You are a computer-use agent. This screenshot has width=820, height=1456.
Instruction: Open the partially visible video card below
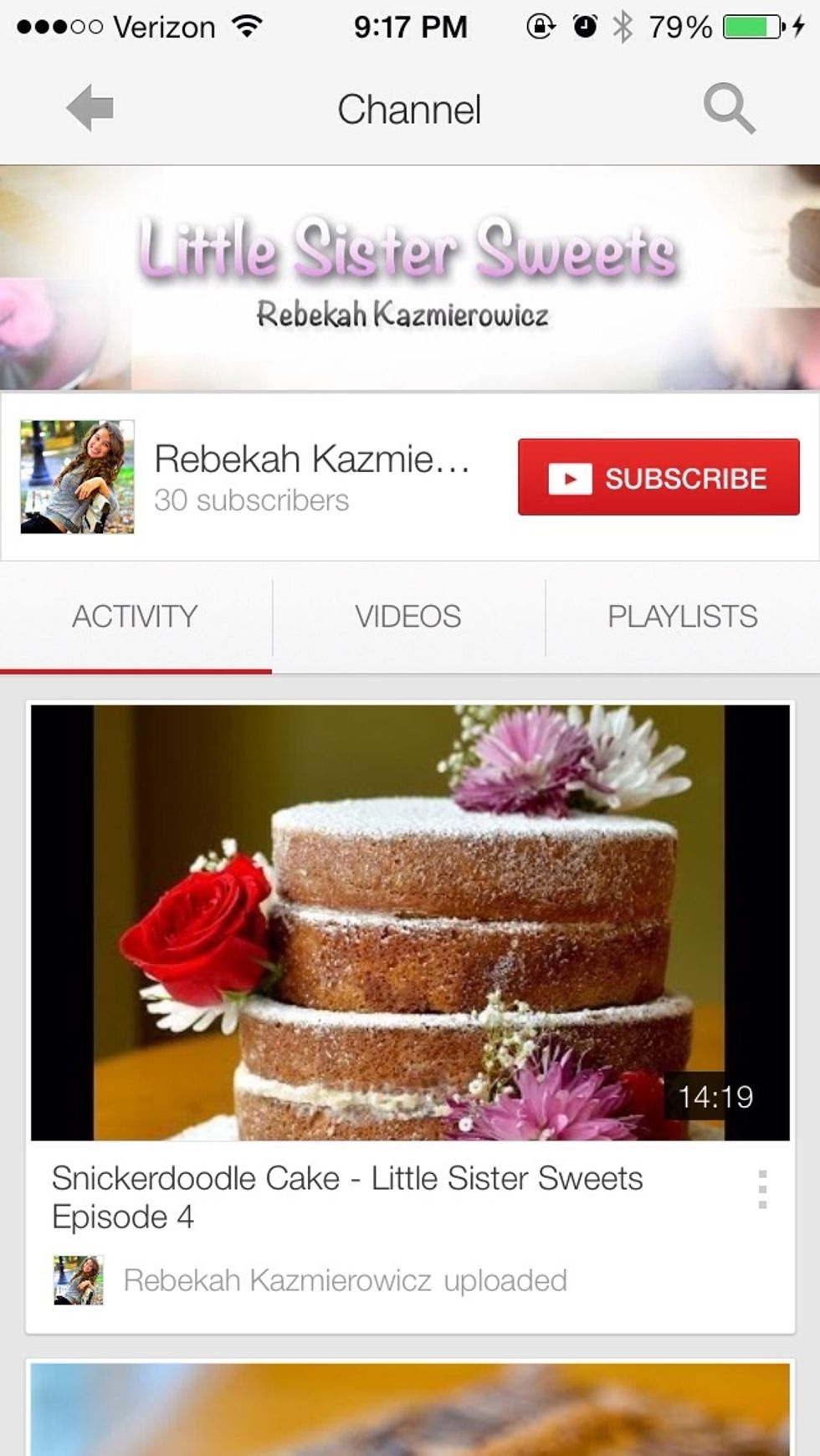pos(410,1409)
